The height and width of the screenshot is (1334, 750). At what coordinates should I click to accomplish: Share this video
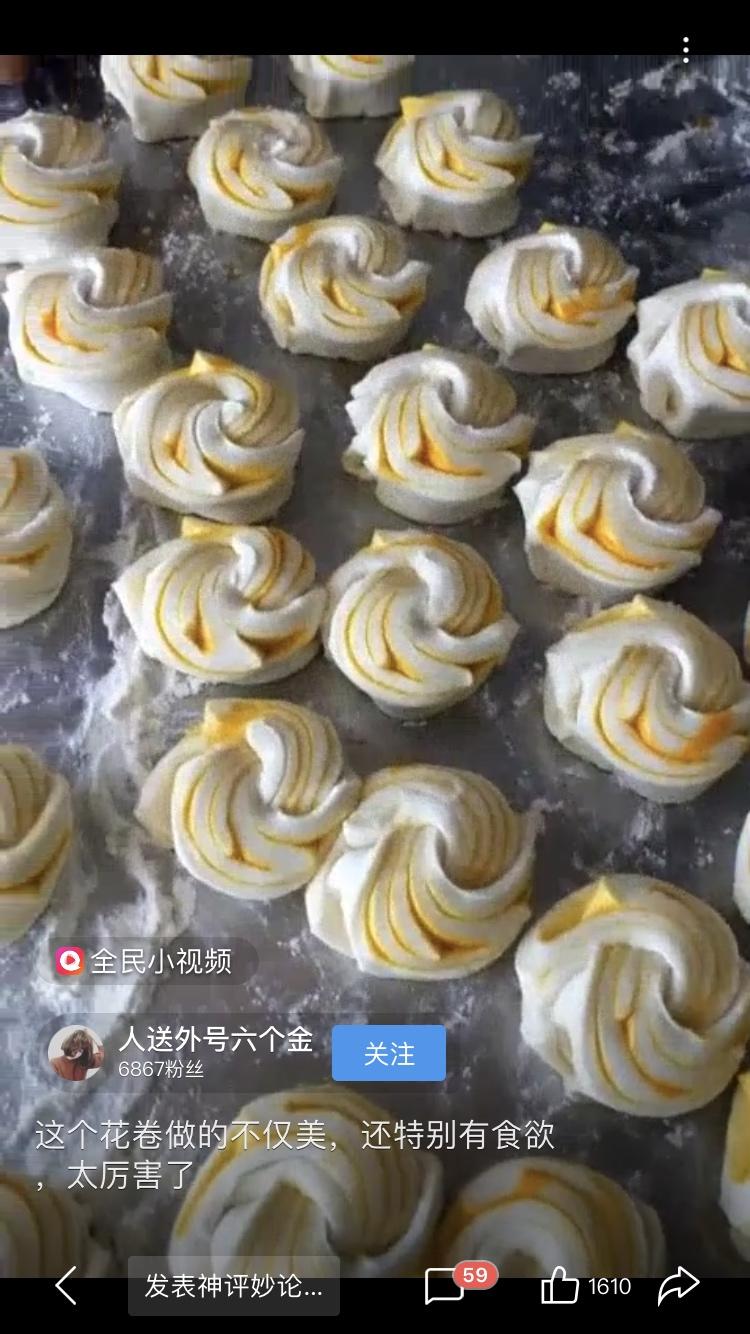click(679, 1286)
